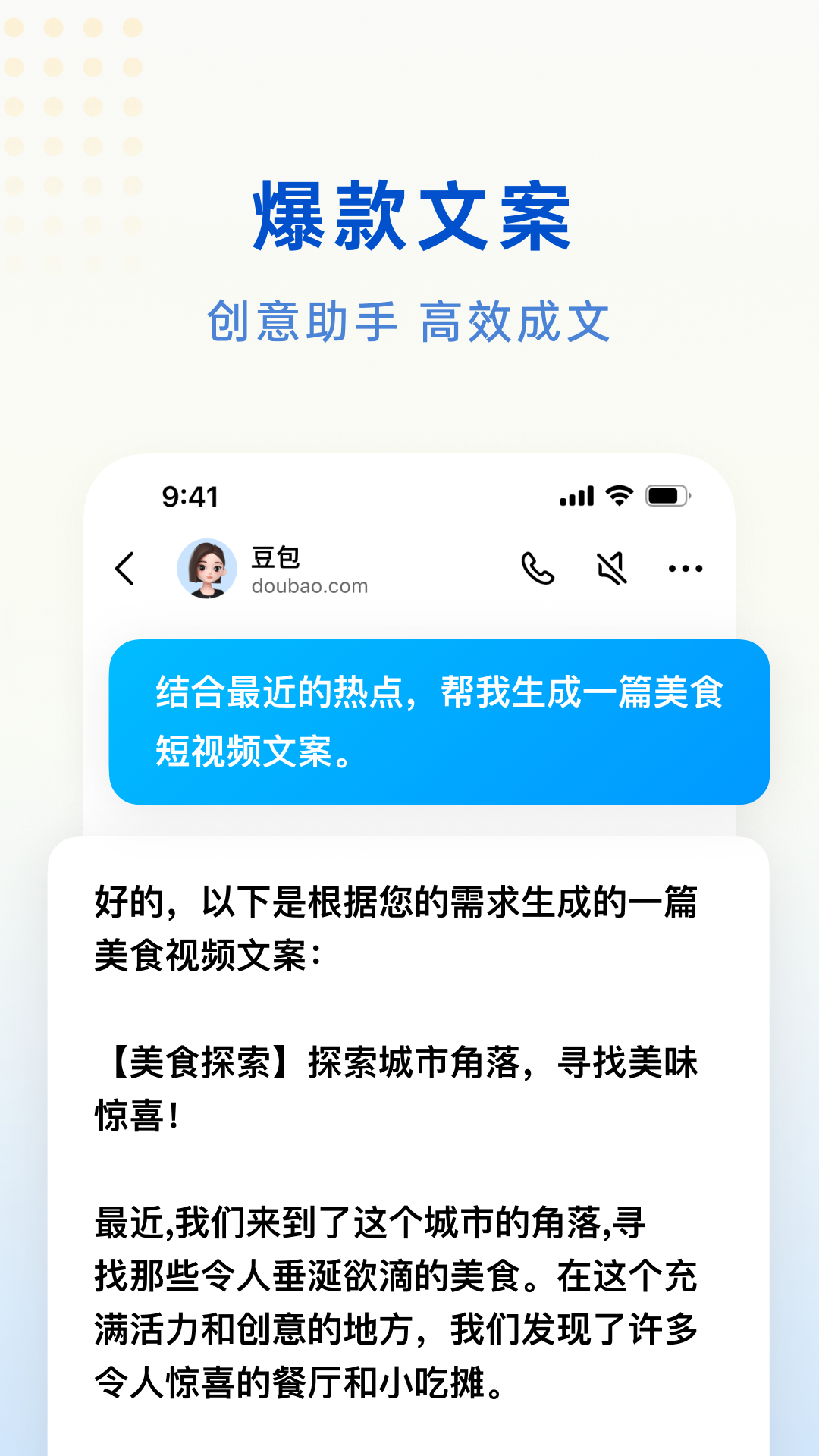Tap the cellular signal bars indicator
This screenshot has height=1456, width=819.
(x=576, y=494)
